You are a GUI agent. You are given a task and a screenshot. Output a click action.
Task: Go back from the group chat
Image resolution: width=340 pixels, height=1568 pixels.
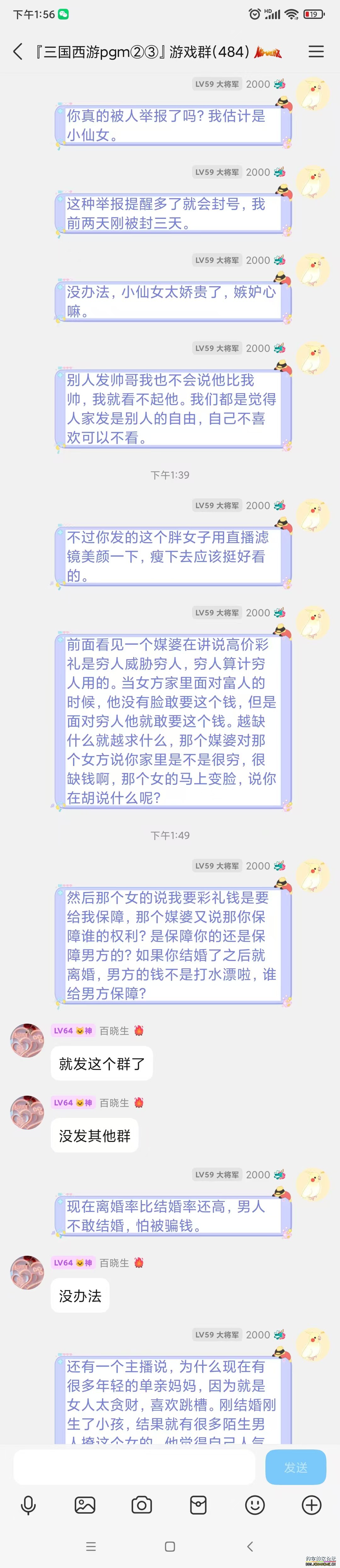pos(18,52)
